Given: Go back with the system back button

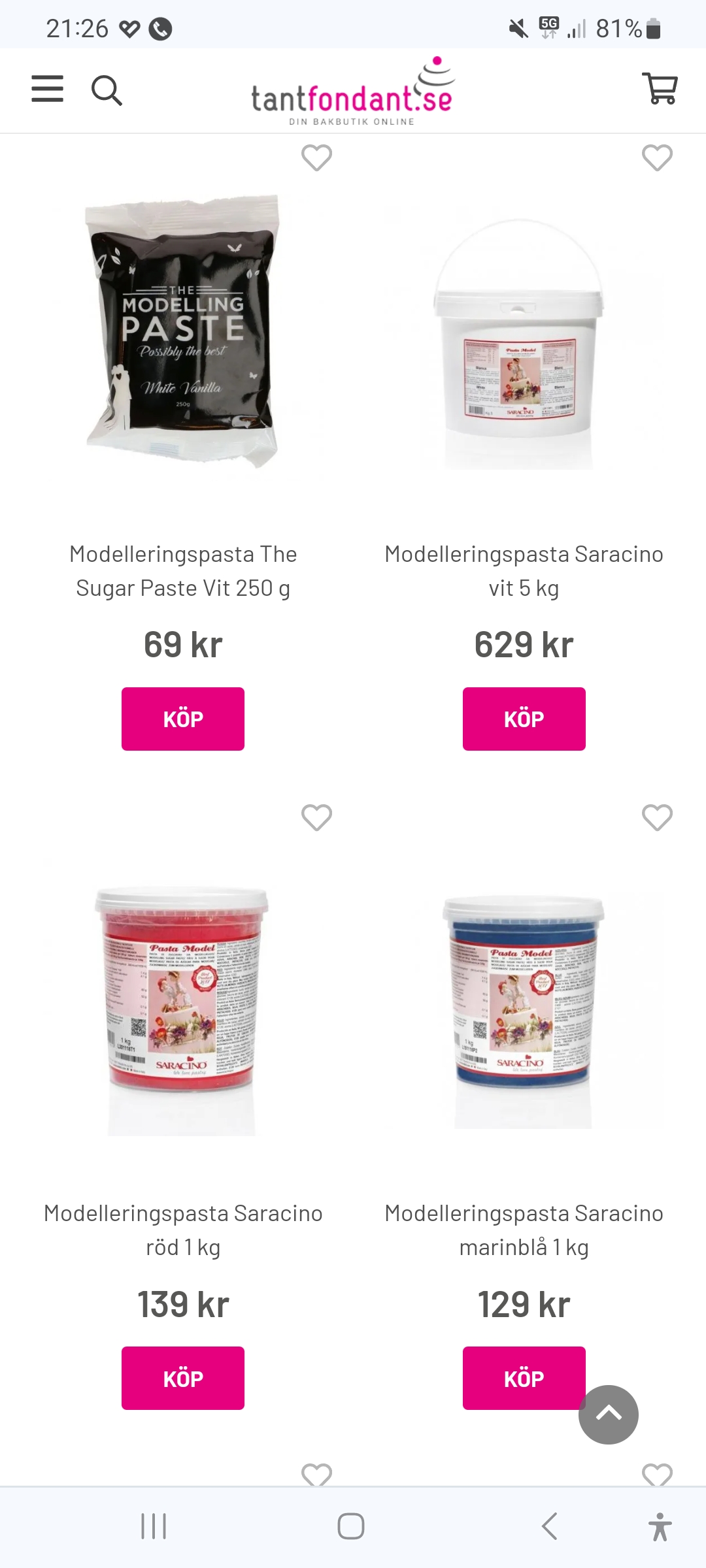Looking at the screenshot, I should 550,1526.
